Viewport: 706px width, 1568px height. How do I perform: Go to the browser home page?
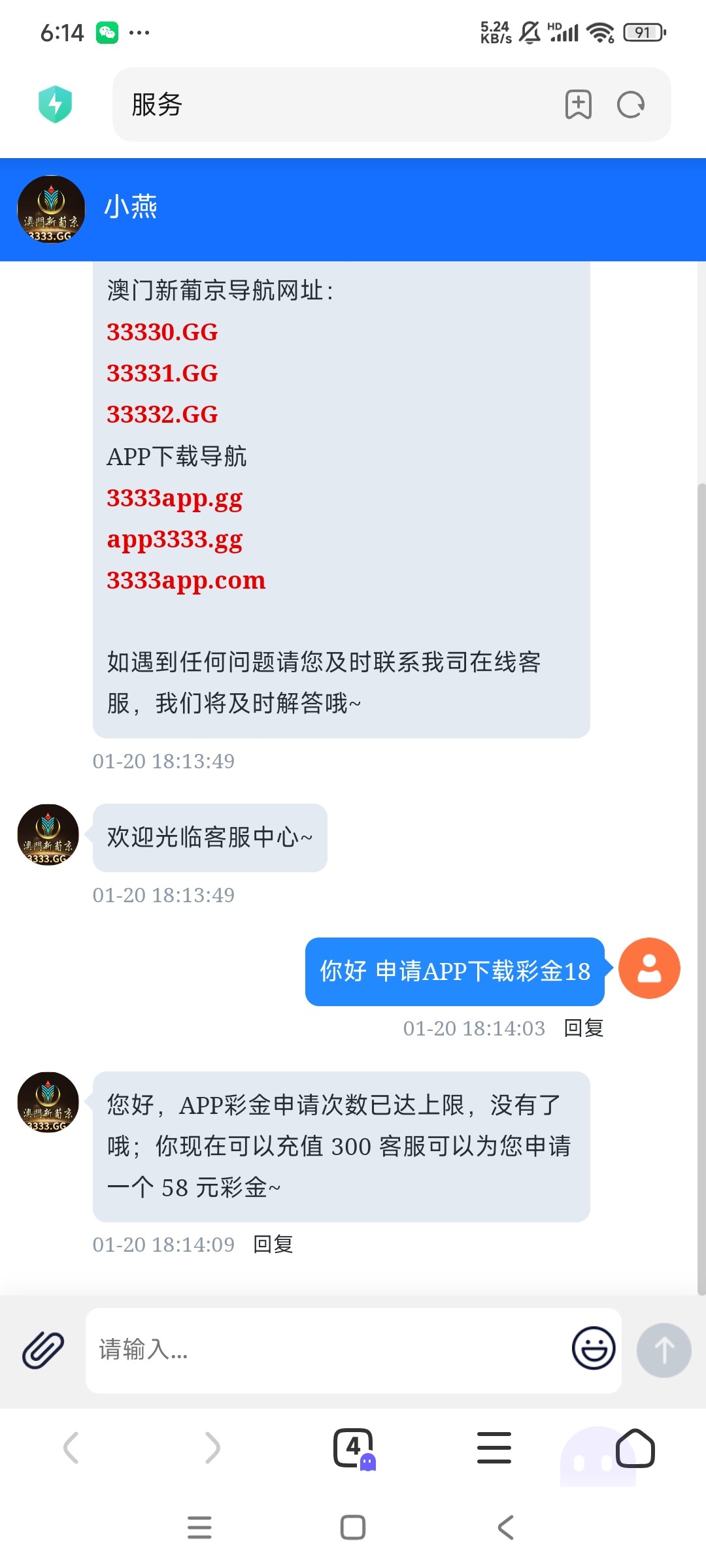coord(635,1448)
